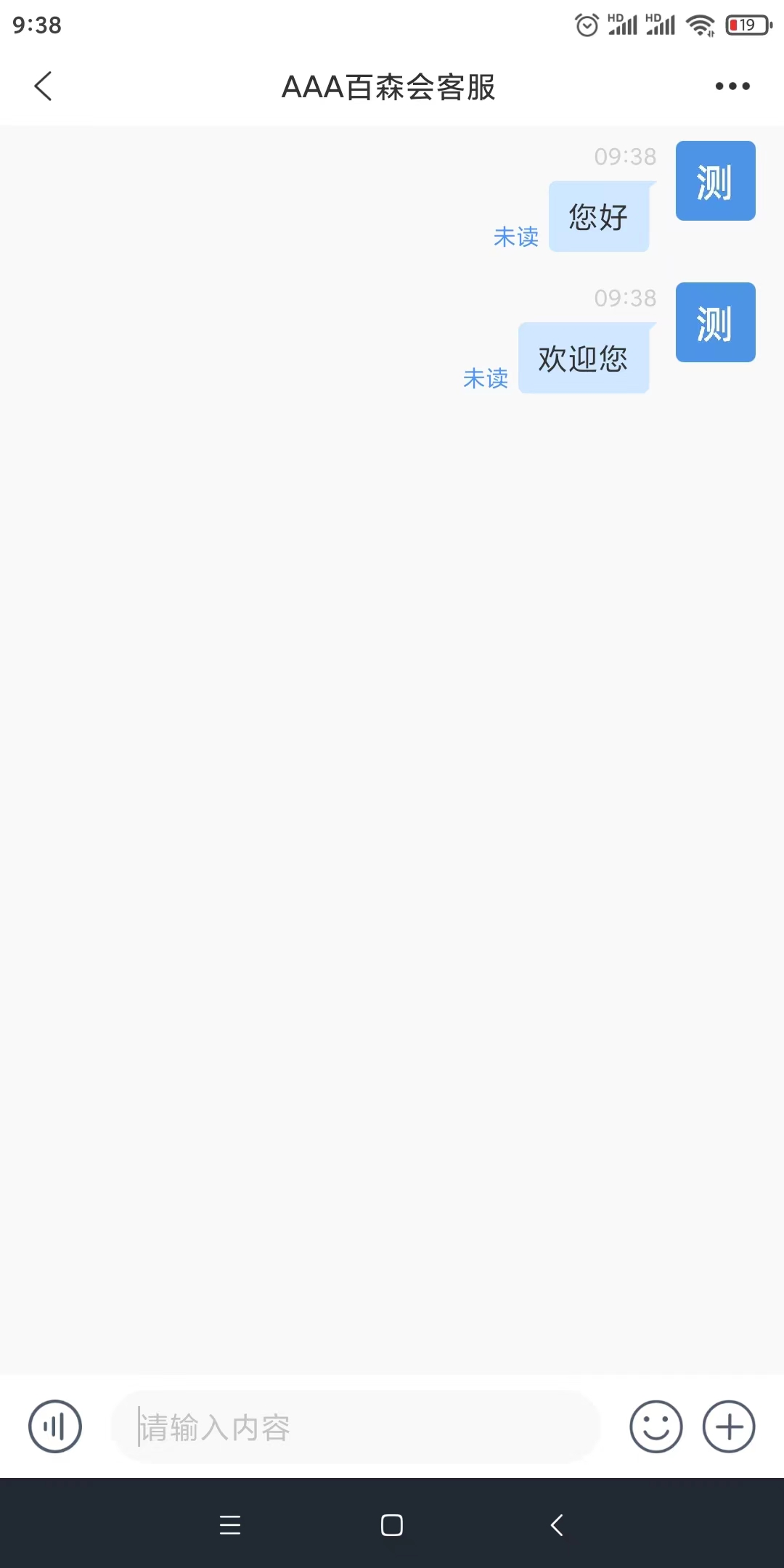
Task: Open the three-dot more options menu
Action: click(732, 86)
